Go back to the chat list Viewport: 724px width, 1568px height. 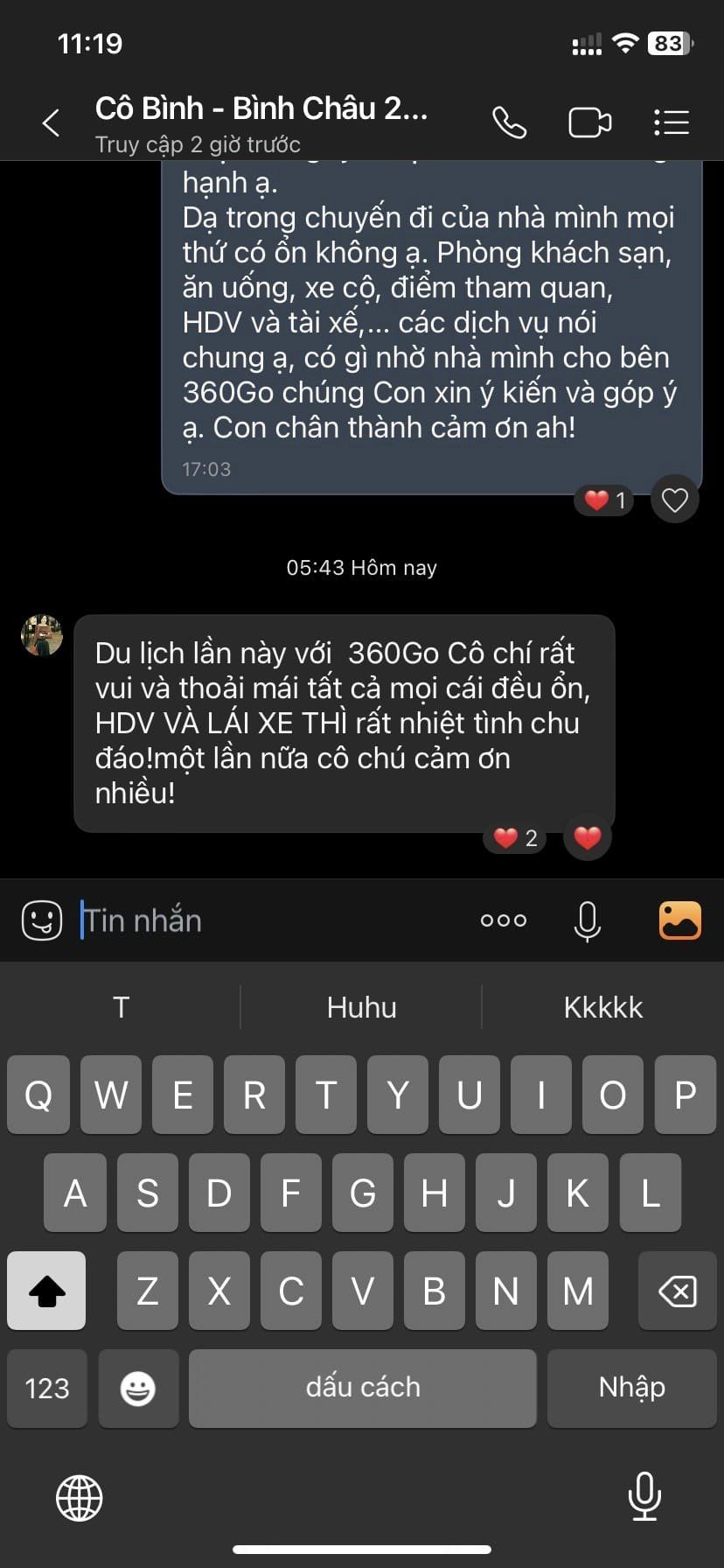pyautogui.click(x=52, y=122)
